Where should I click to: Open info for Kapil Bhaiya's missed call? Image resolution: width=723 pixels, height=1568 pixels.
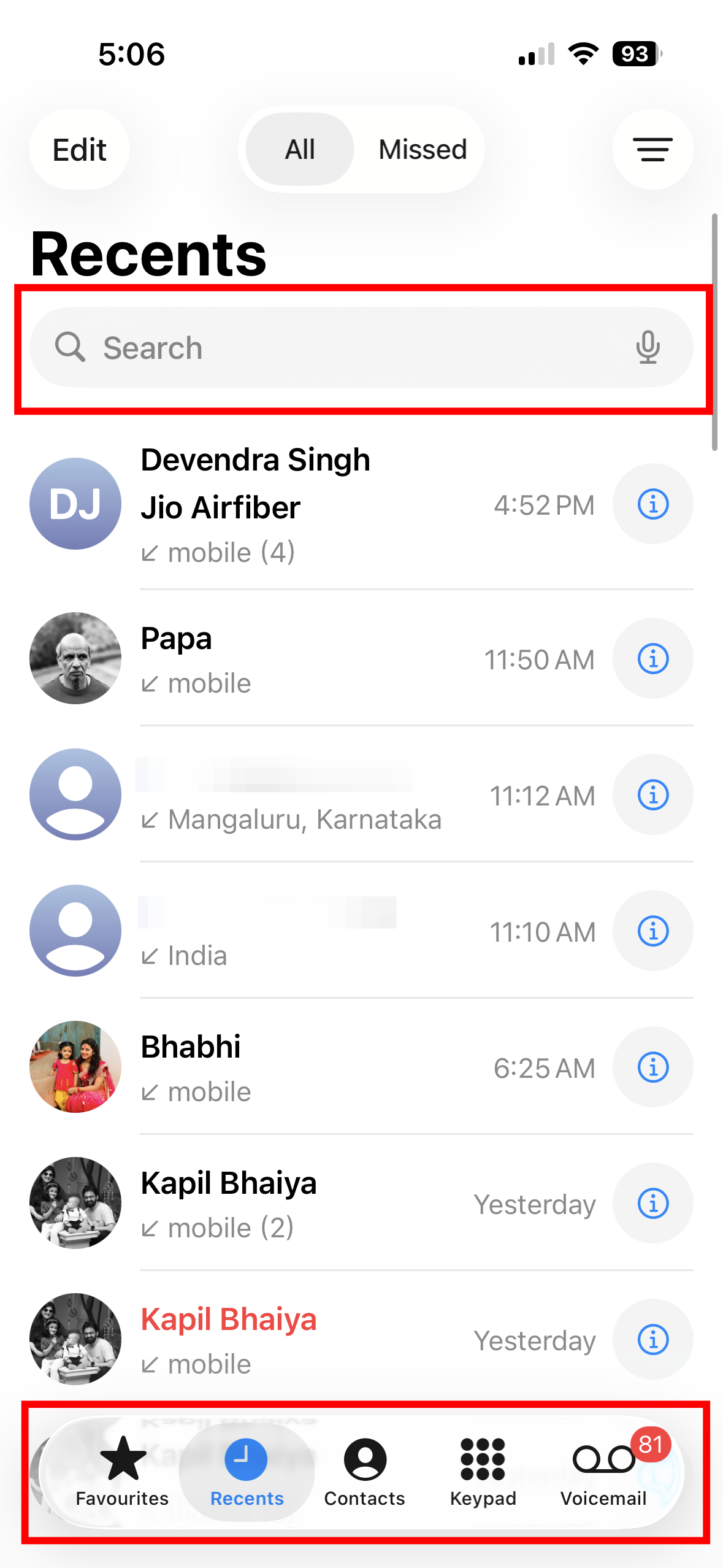point(652,1340)
